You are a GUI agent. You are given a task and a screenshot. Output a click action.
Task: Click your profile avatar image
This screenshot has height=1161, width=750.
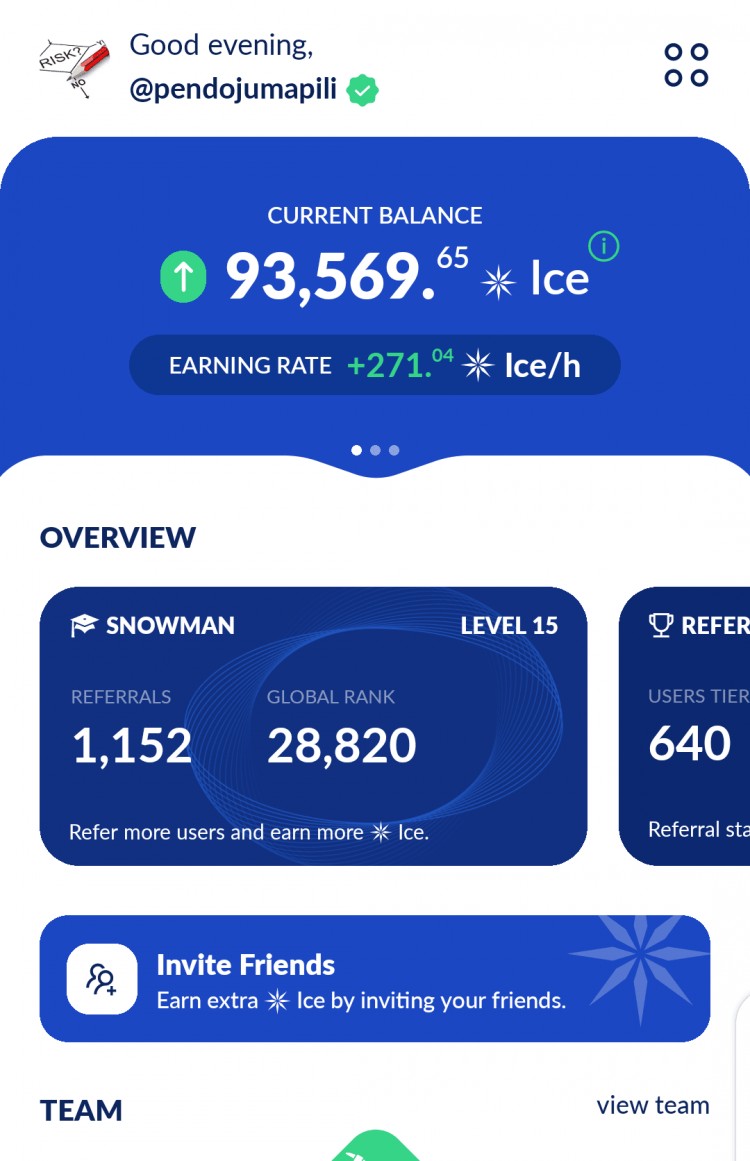[x=70, y=66]
